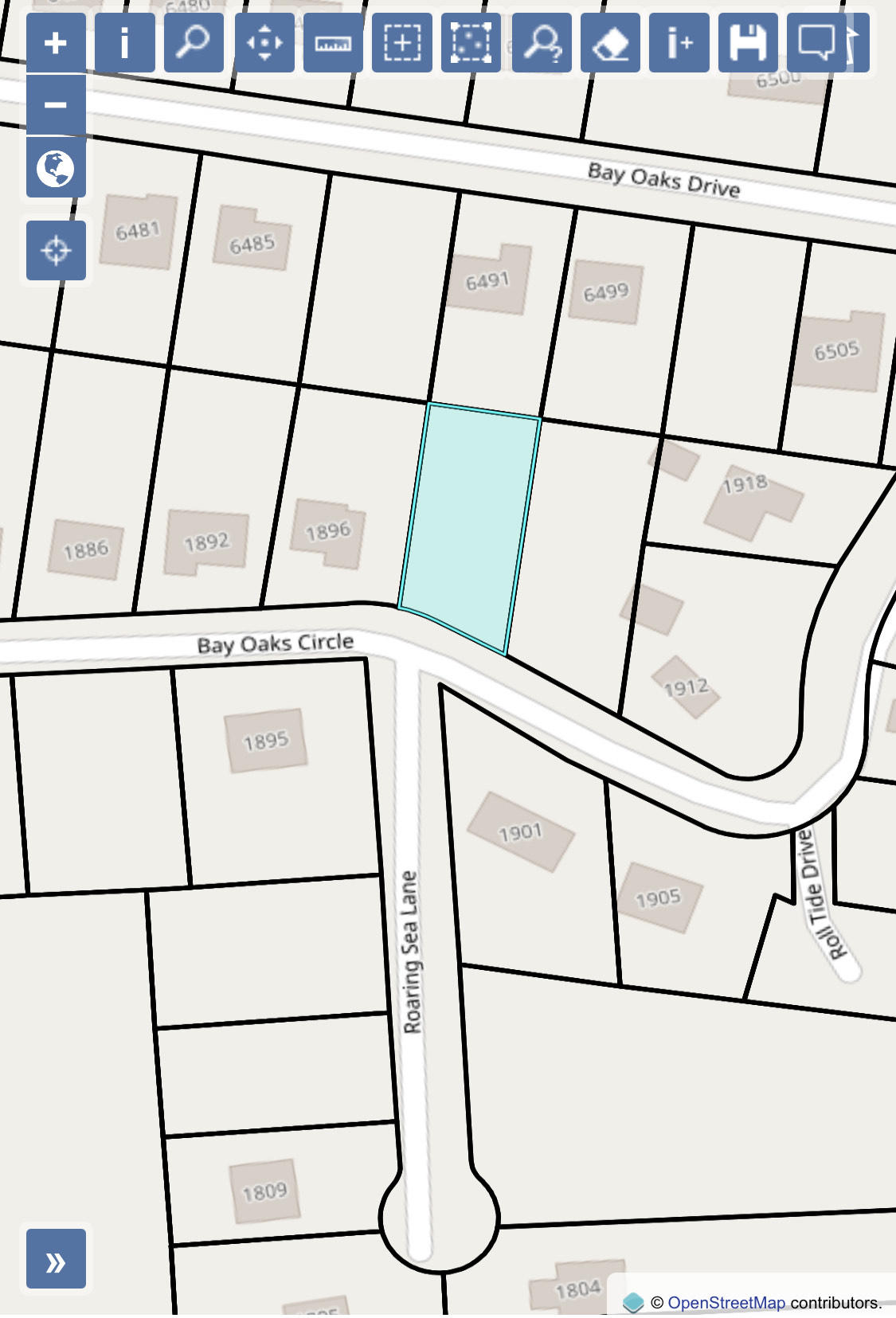
Task: Zoom in on the map
Action: pos(56,43)
